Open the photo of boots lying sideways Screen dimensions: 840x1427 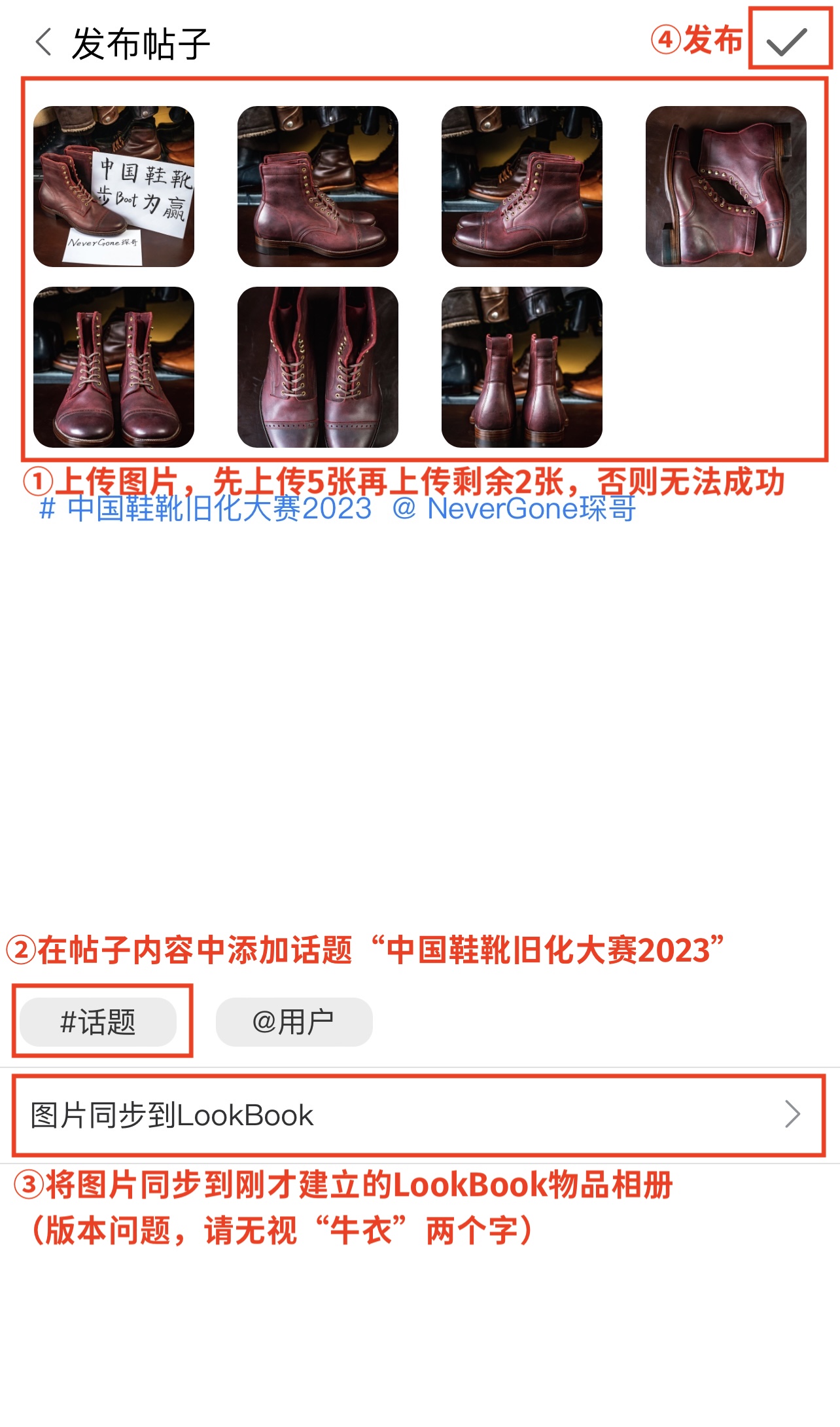726,187
